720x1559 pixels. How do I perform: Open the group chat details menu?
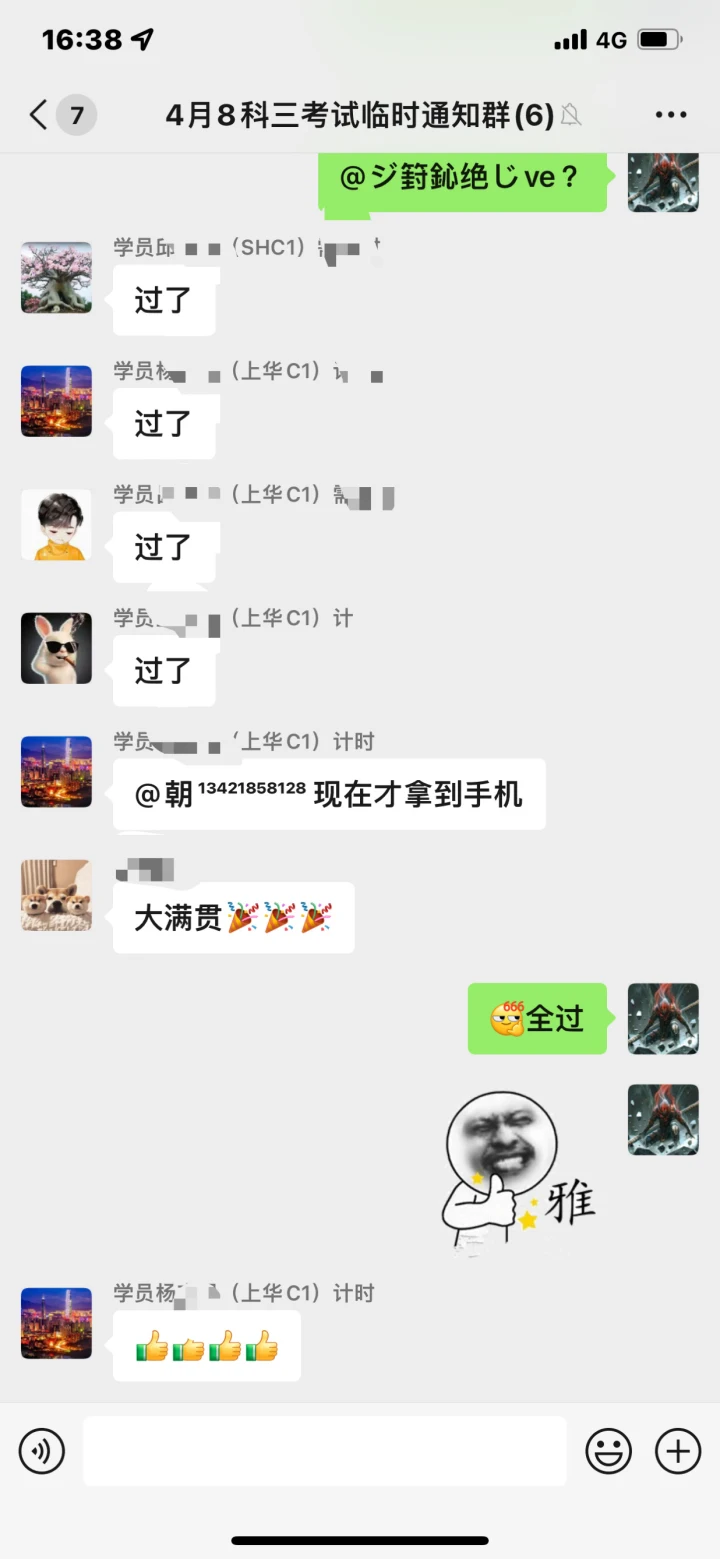671,116
